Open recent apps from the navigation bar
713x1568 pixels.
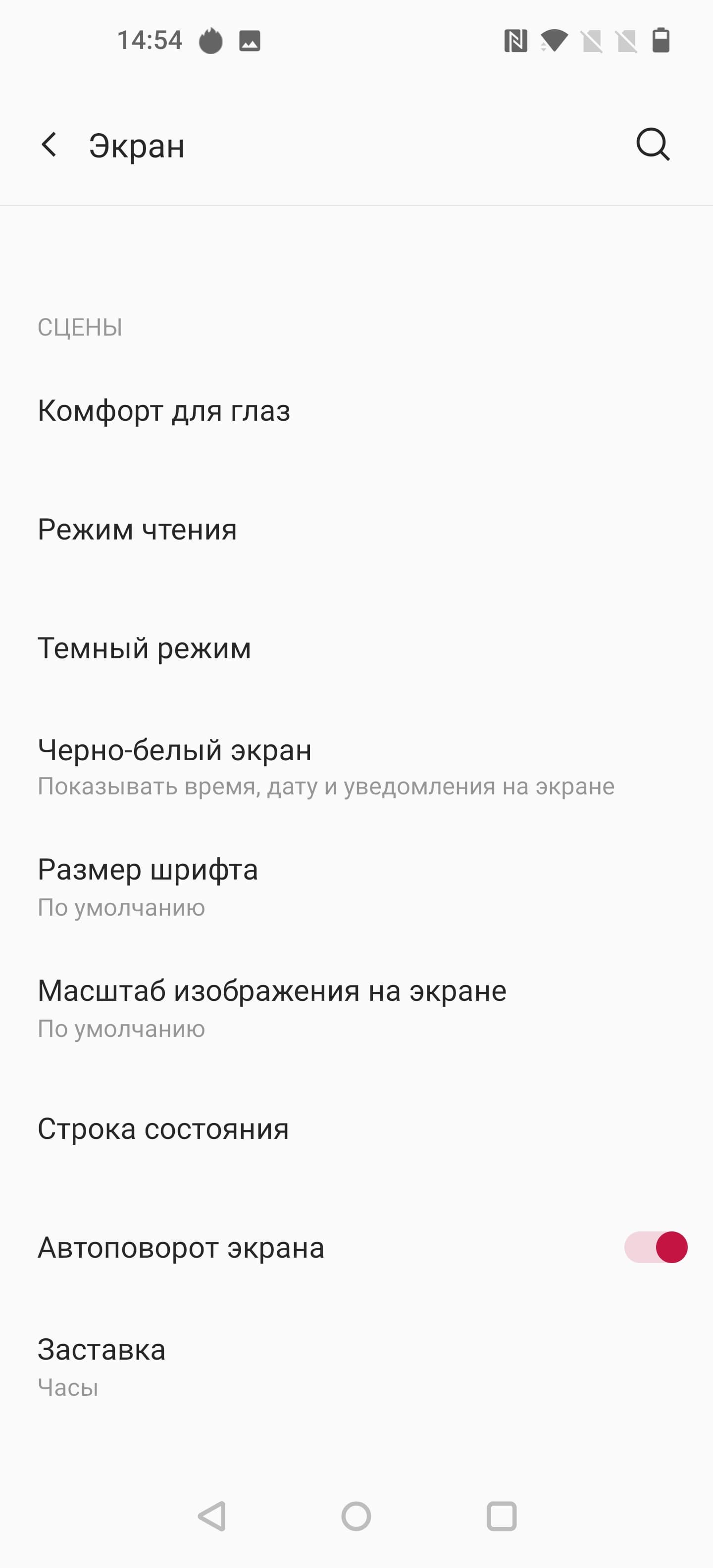click(x=502, y=1516)
